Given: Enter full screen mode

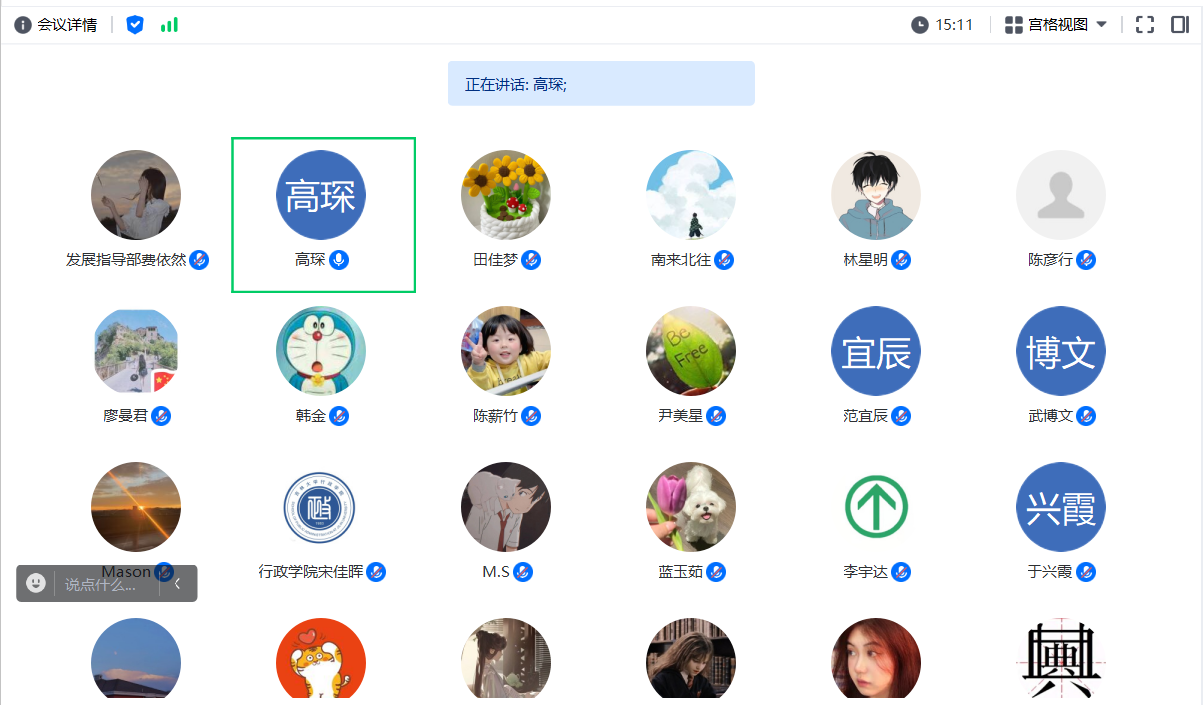Looking at the screenshot, I should [1145, 25].
